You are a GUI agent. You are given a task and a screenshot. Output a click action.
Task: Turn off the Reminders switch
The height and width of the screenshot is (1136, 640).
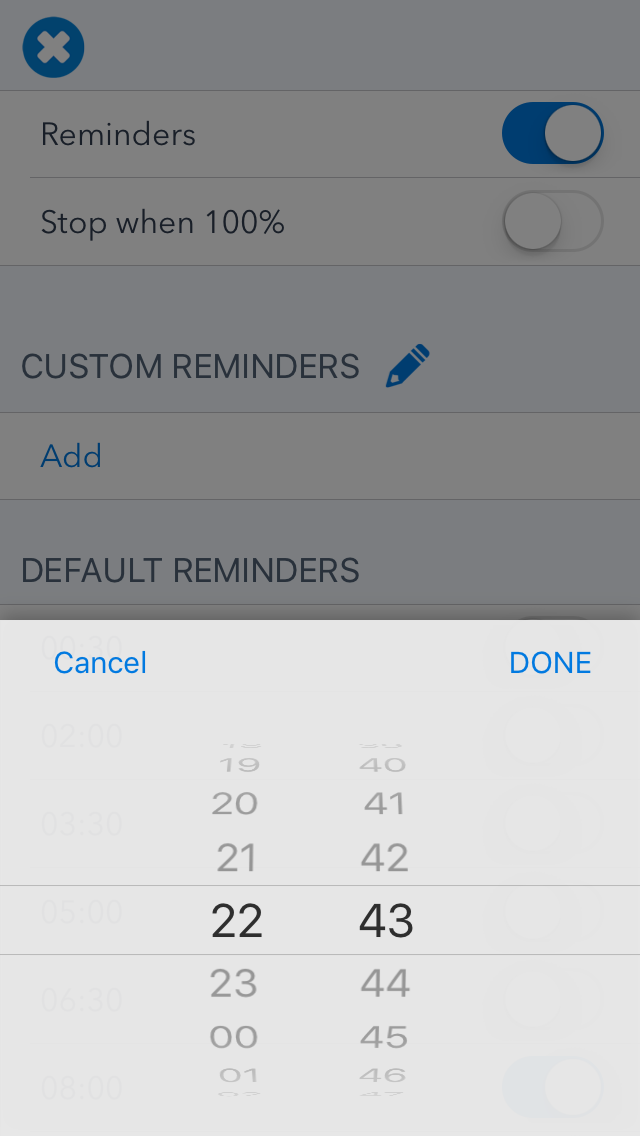pyautogui.click(x=552, y=133)
